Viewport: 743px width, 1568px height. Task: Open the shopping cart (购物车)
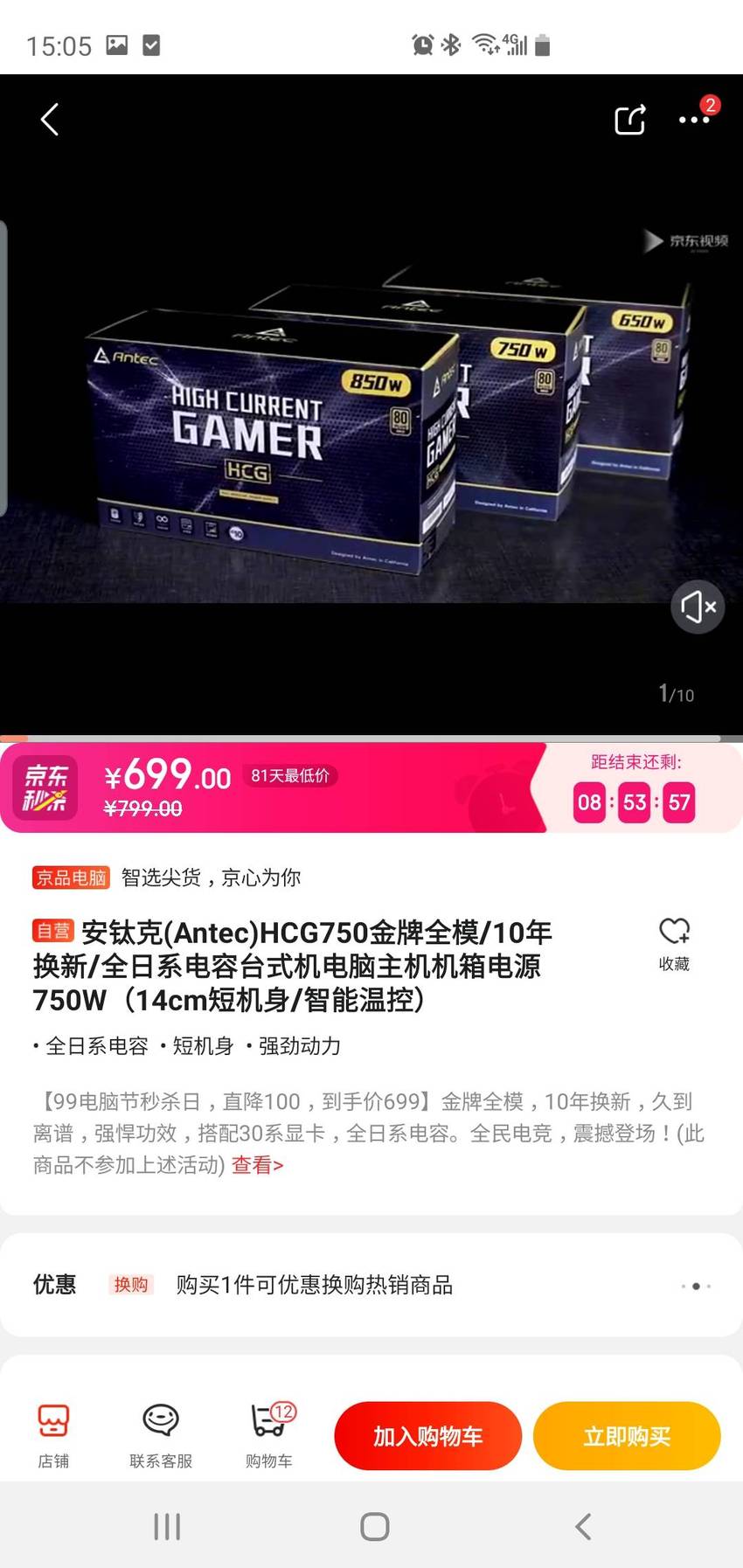(x=269, y=1436)
